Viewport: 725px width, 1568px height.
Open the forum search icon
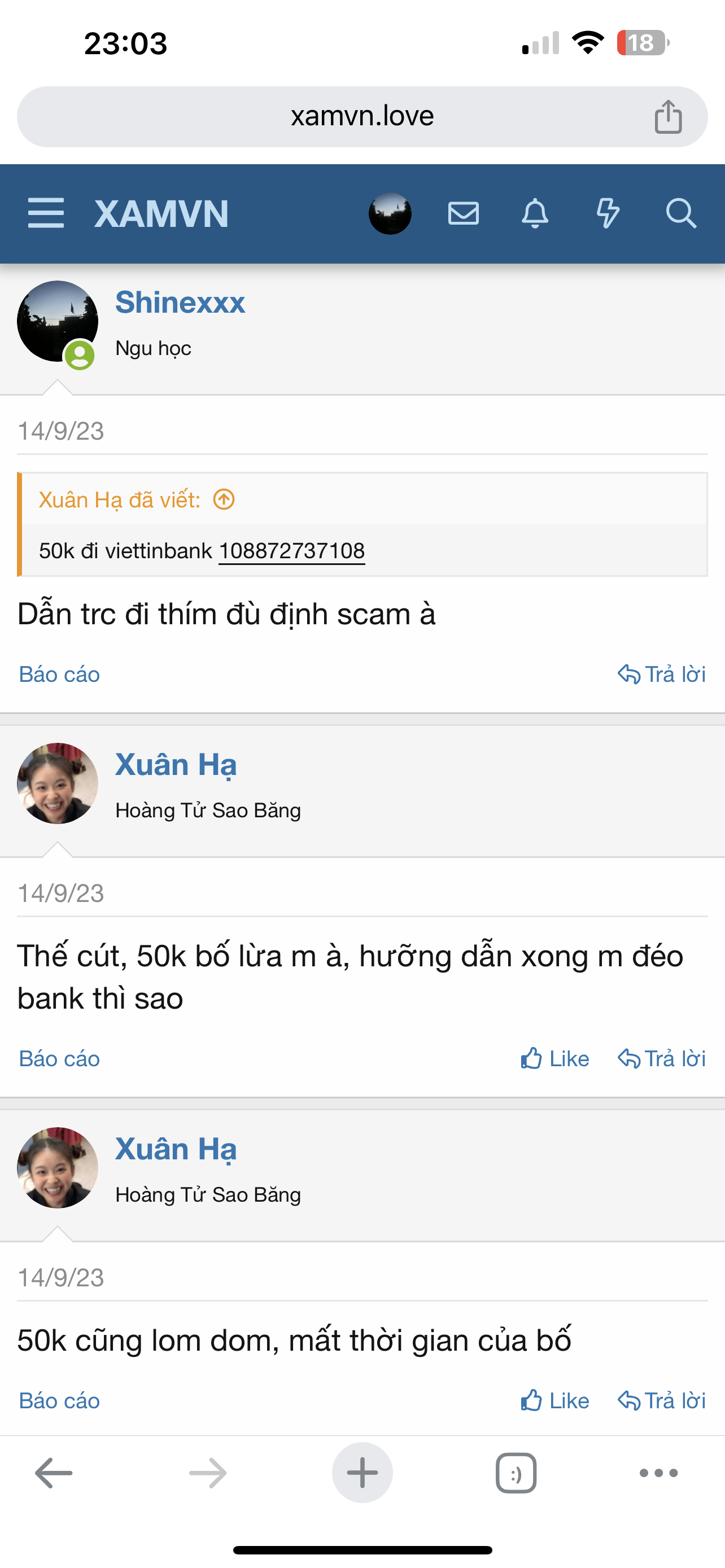tap(680, 213)
